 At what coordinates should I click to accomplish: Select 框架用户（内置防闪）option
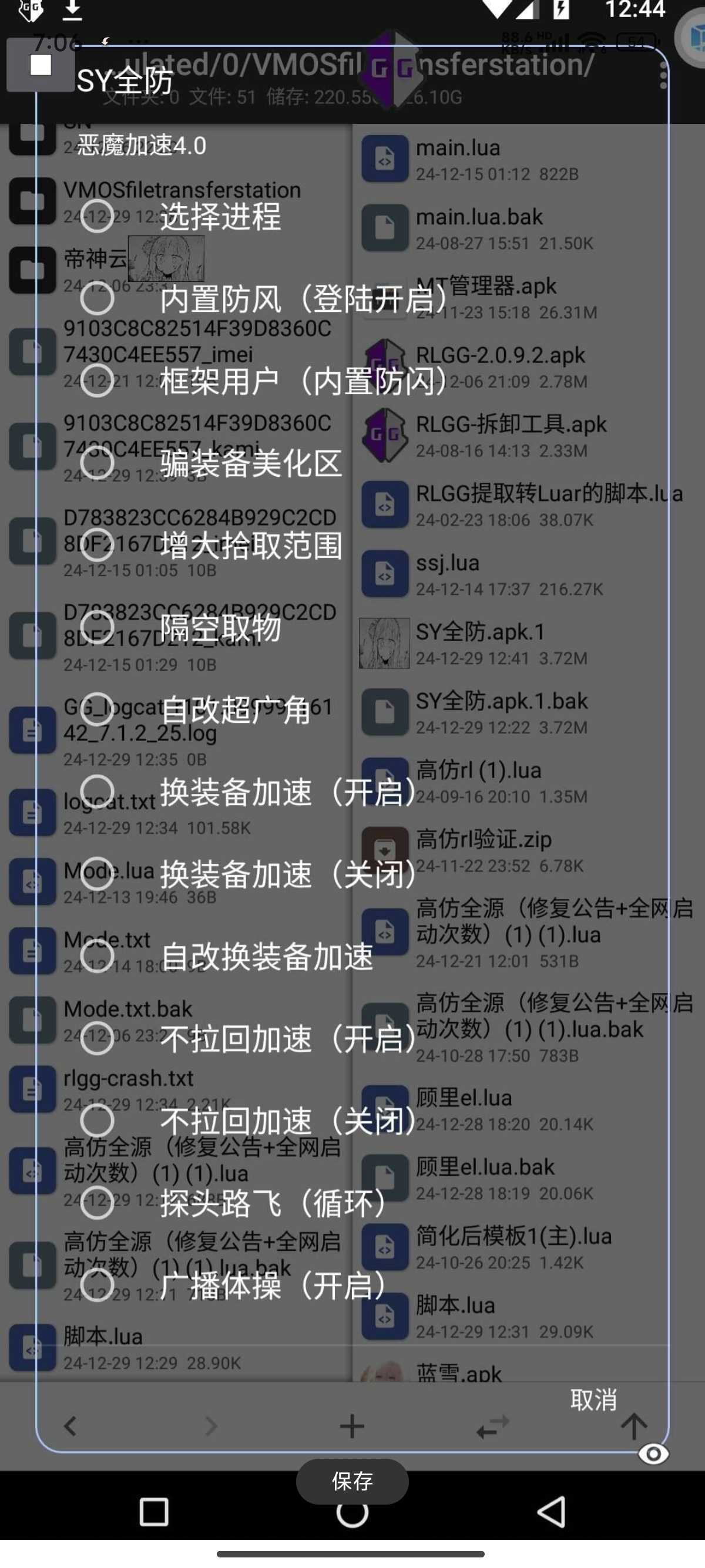(x=98, y=381)
